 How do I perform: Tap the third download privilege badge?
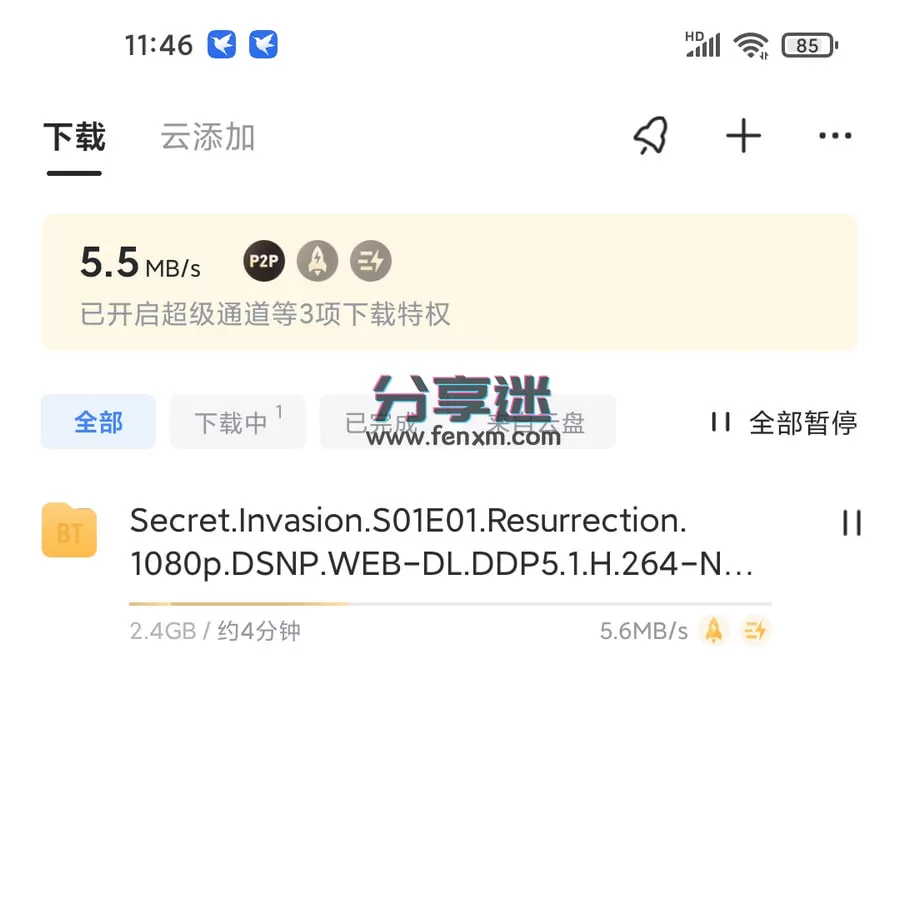[x=370, y=261]
